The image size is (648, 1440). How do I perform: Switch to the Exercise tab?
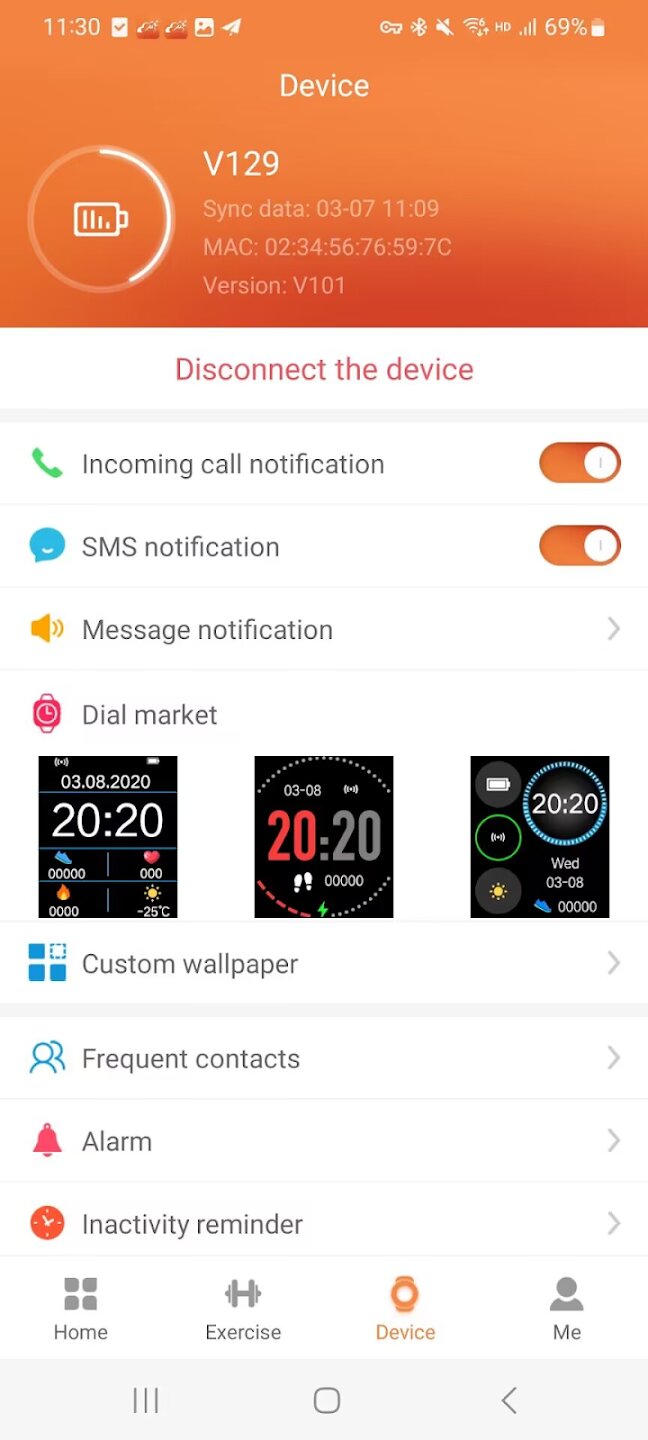click(x=243, y=1308)
